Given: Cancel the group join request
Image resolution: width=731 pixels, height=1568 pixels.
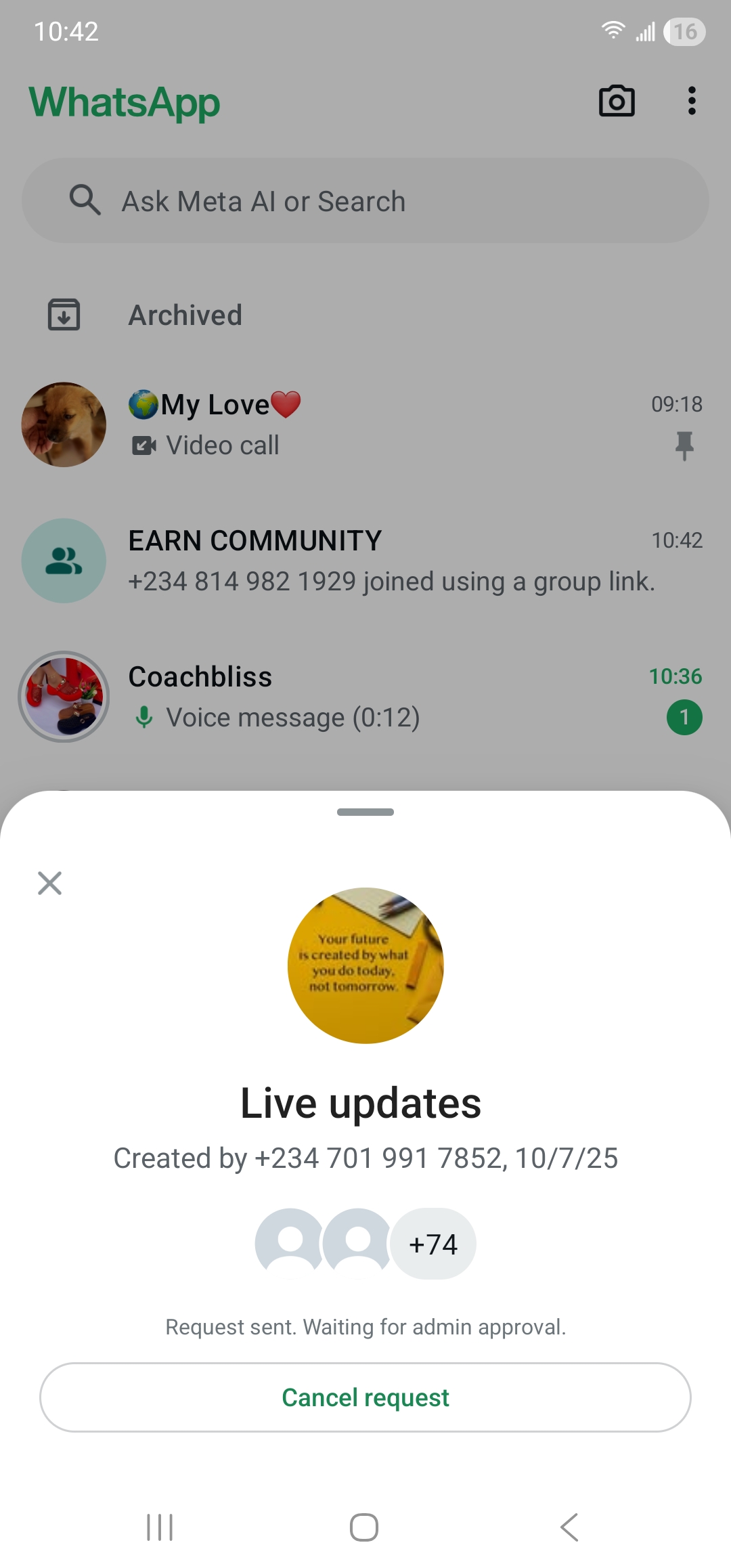Looking at the screenshot, I should (x=365, y=1397).
